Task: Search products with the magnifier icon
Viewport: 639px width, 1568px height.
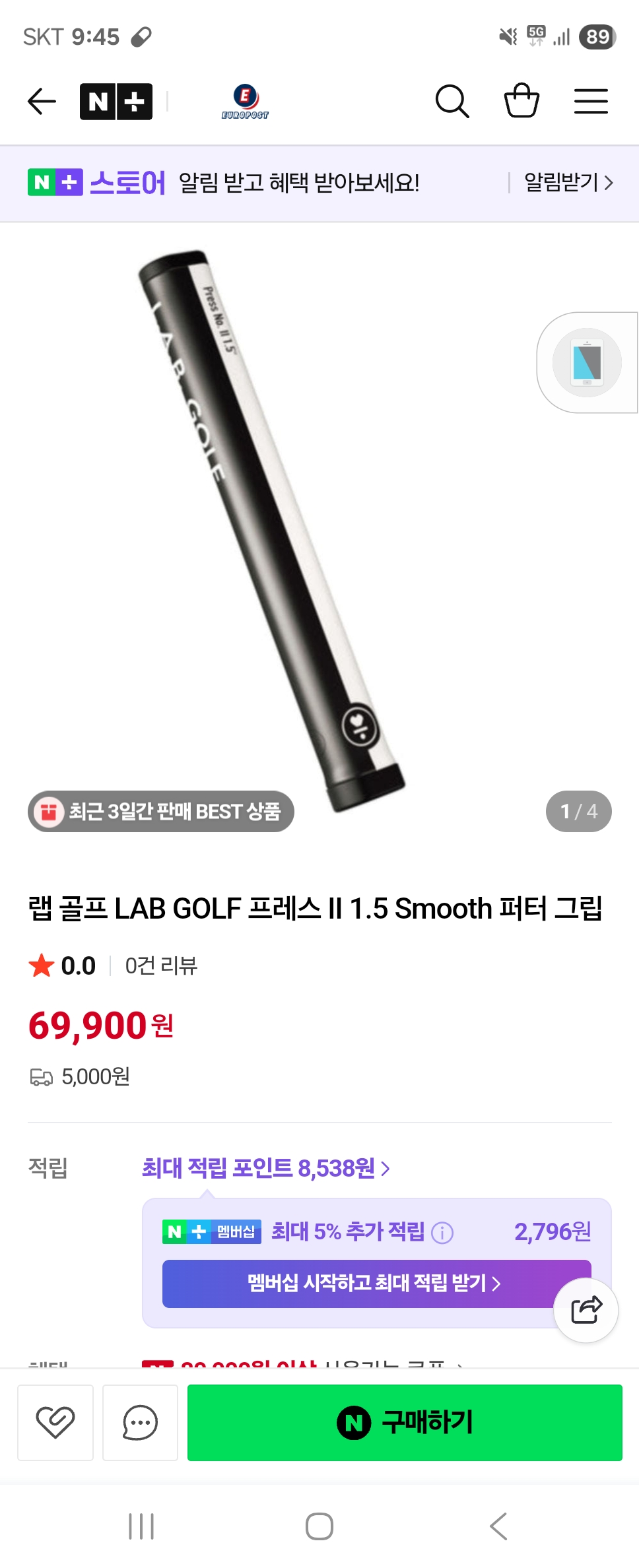Action: tap(452, 102)
